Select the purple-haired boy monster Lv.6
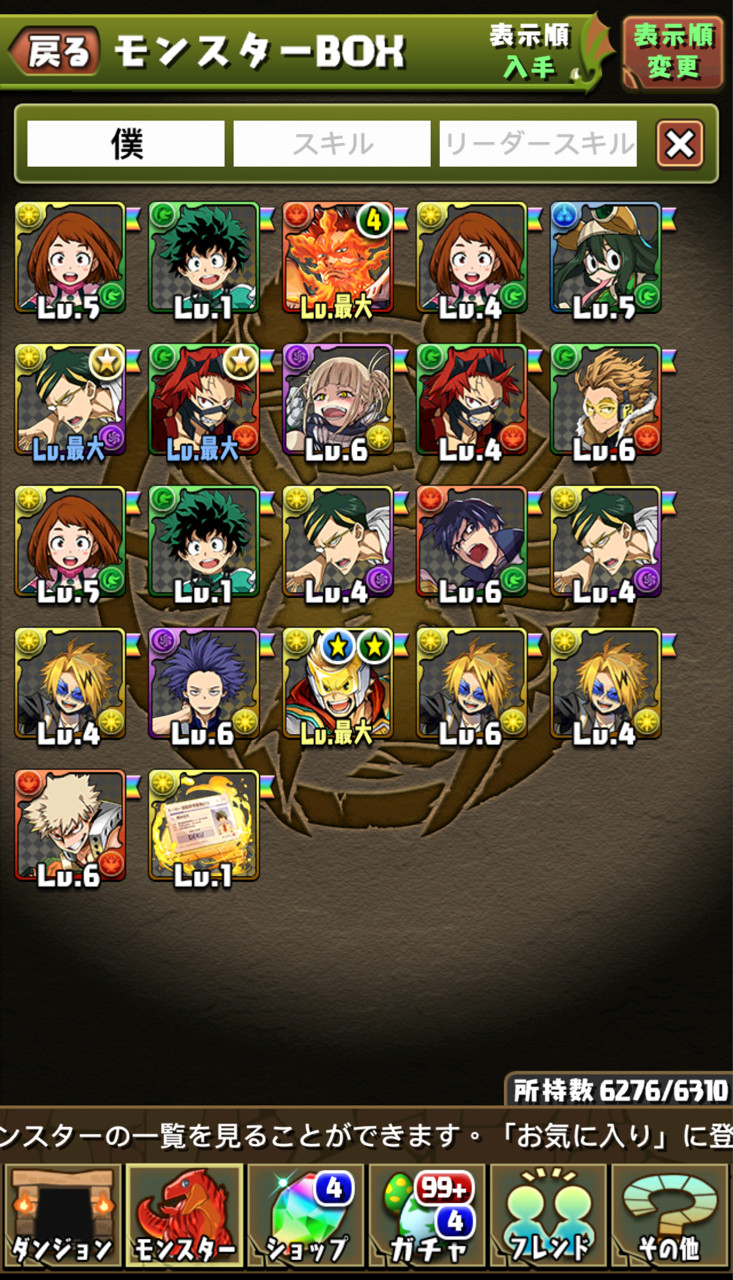Viewport: 733px width, 1280px height. click(x=204, y=684)
